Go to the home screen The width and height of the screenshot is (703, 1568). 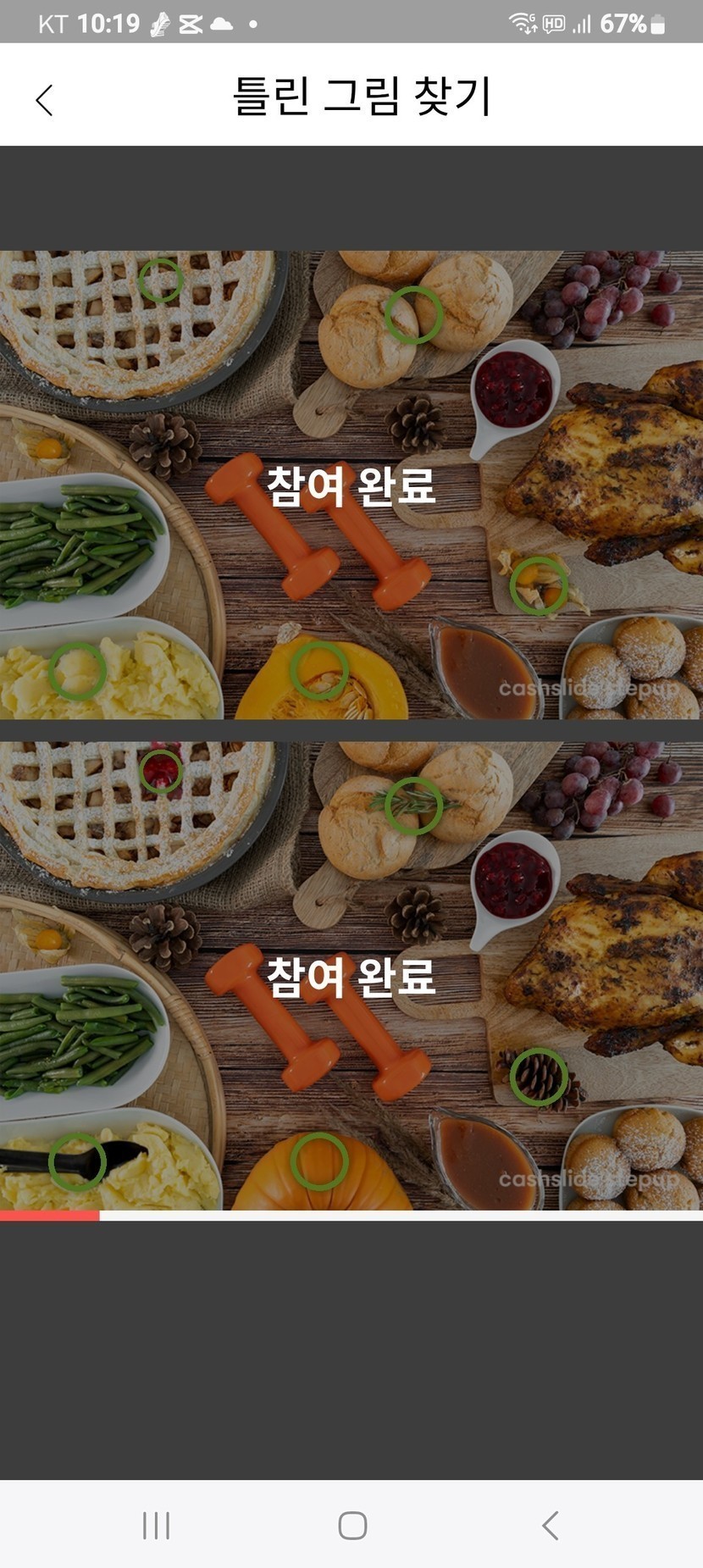pyautogui.click(x=352, y=1525)
